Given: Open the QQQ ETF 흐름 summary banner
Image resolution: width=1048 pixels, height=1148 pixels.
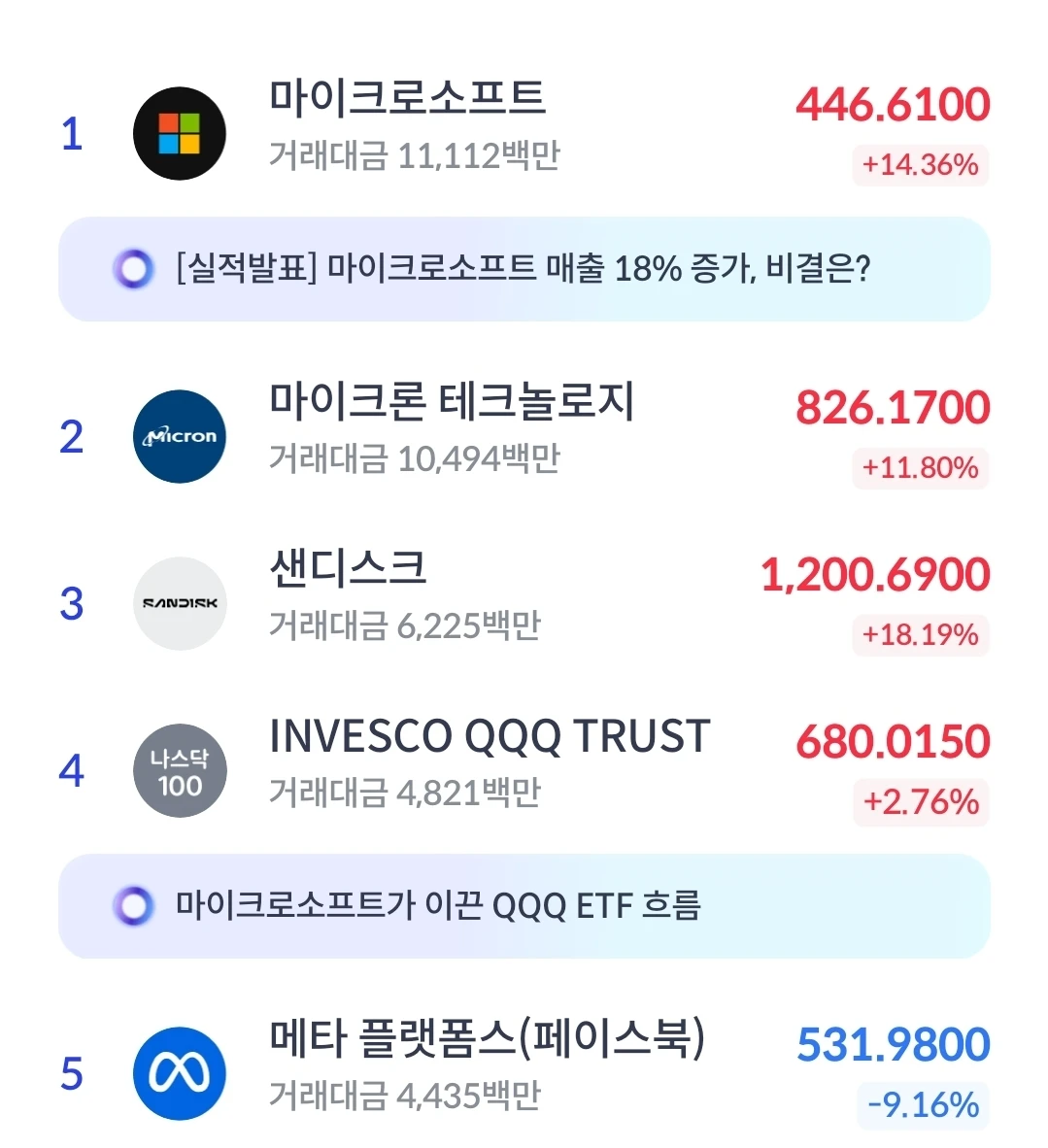Looking at the screenshot, I should tap(524, 905).
